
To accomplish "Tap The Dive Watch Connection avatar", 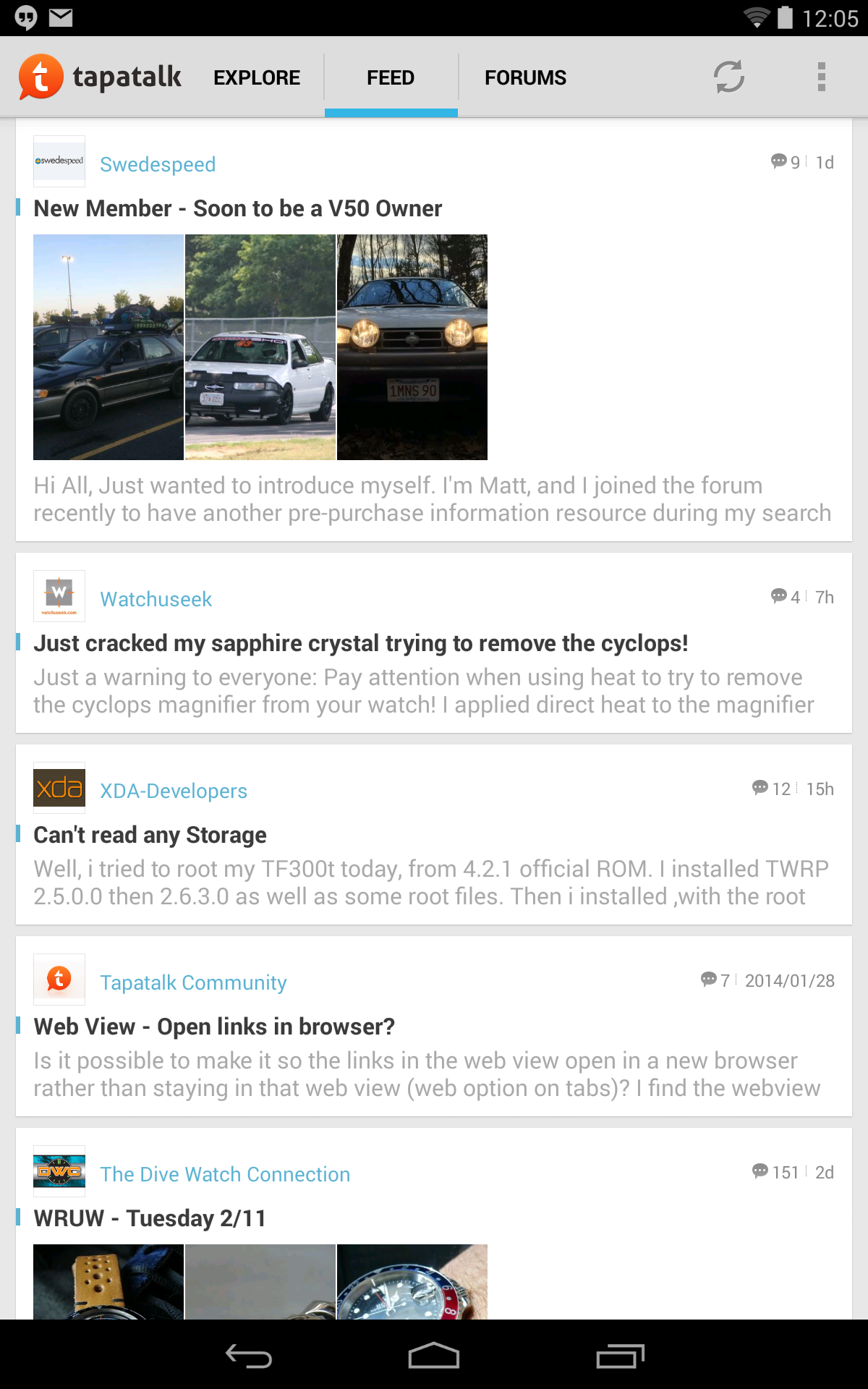I will [x=59, y=1173].
